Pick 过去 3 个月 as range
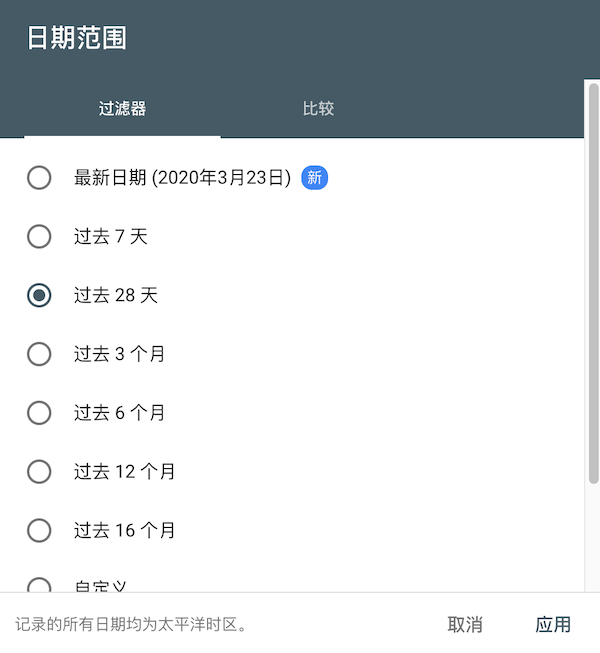600x653 pixels. 39,354
